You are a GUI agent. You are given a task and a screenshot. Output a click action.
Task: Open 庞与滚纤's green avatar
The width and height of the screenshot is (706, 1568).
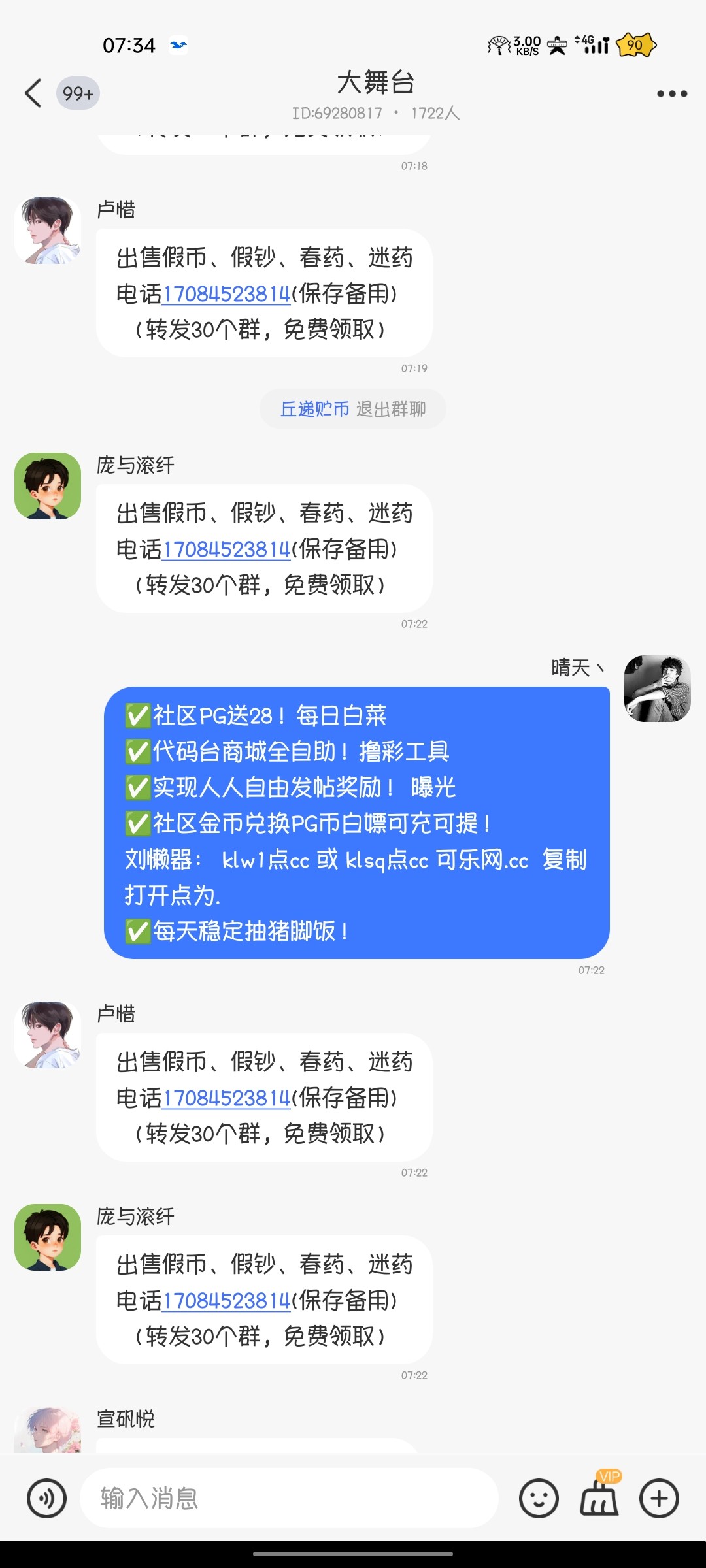48,488
